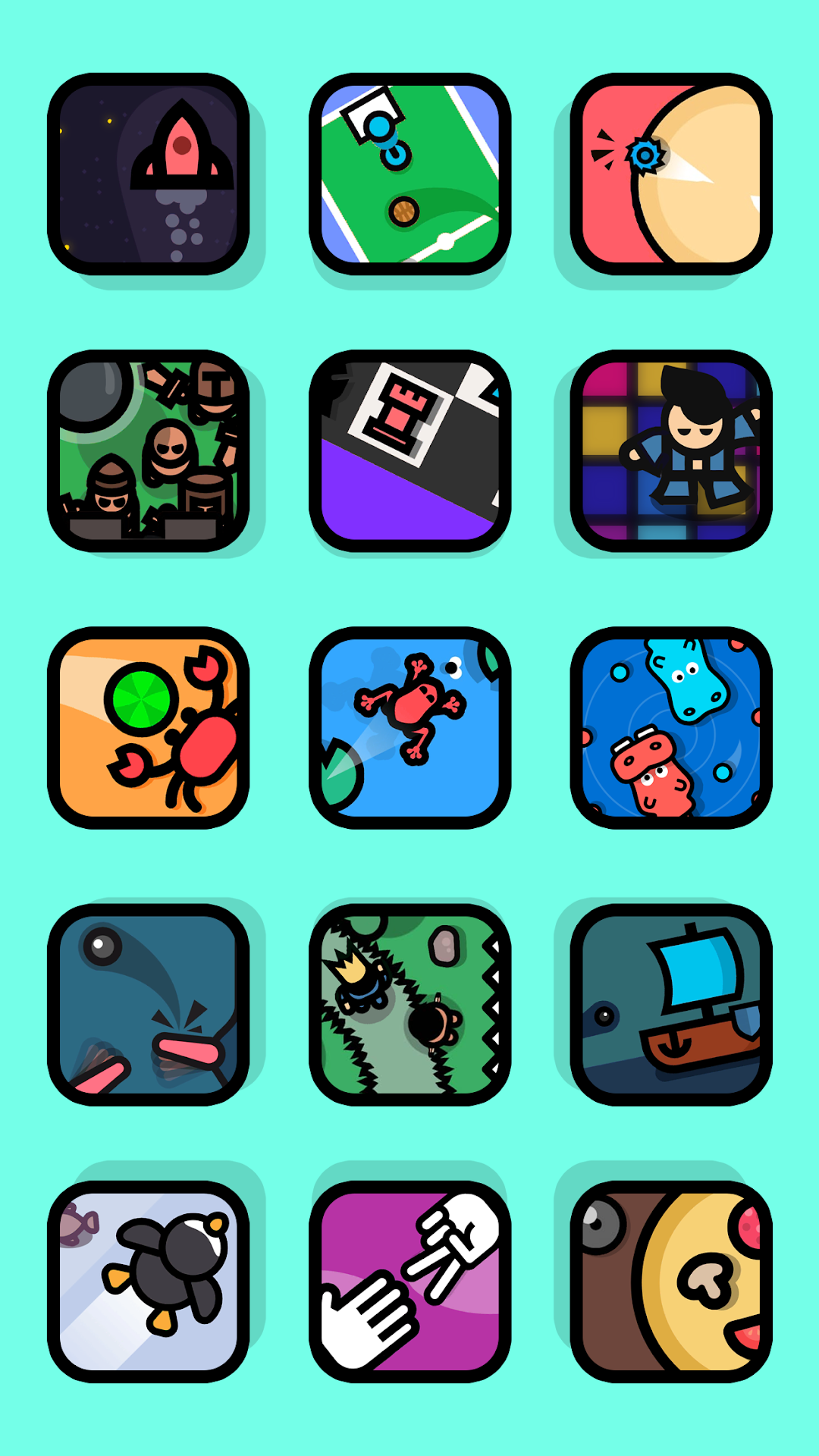Select the rock paper scissors minigame

click(409, 1281)
